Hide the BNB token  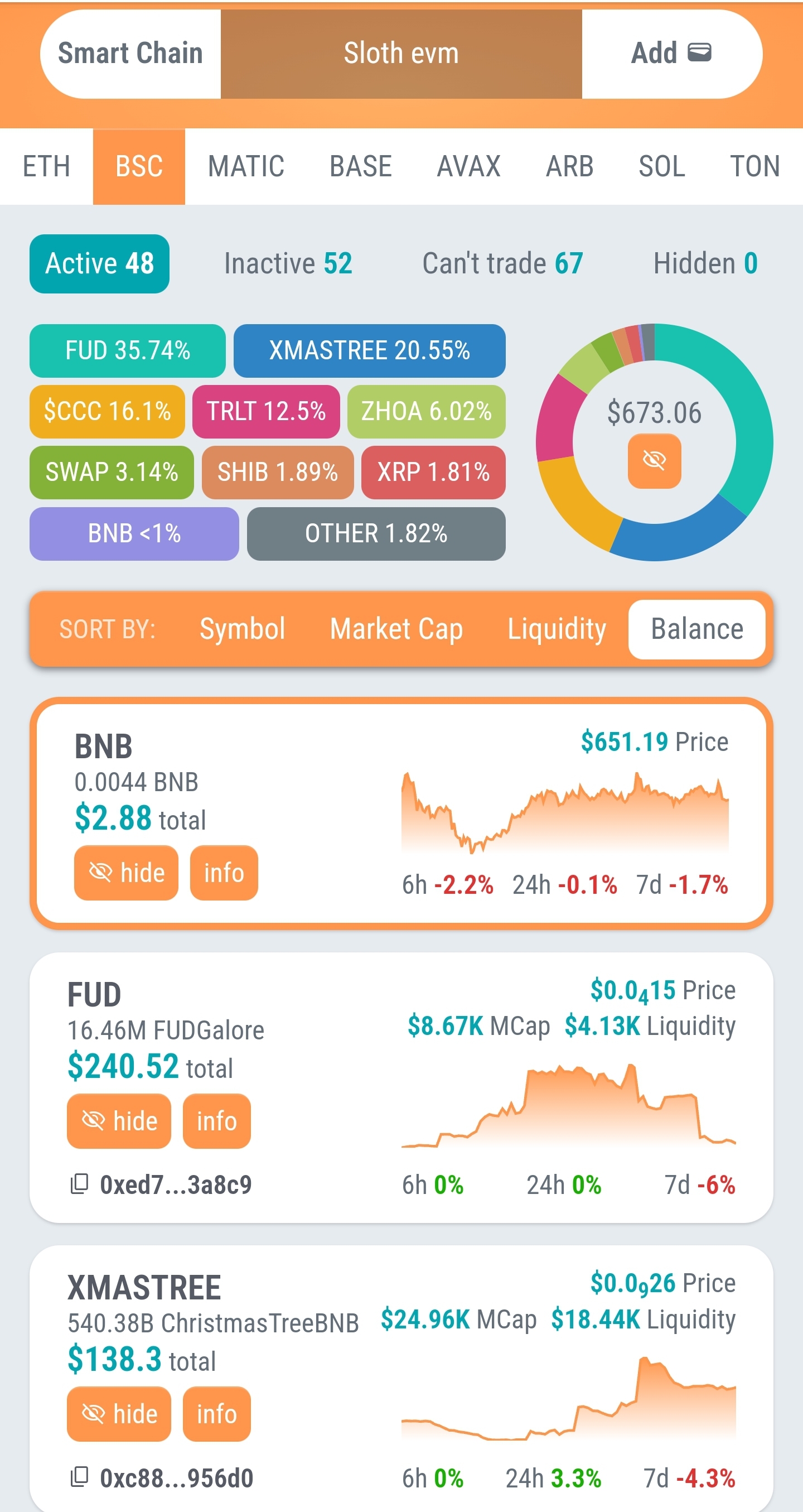tap(125, 872)
